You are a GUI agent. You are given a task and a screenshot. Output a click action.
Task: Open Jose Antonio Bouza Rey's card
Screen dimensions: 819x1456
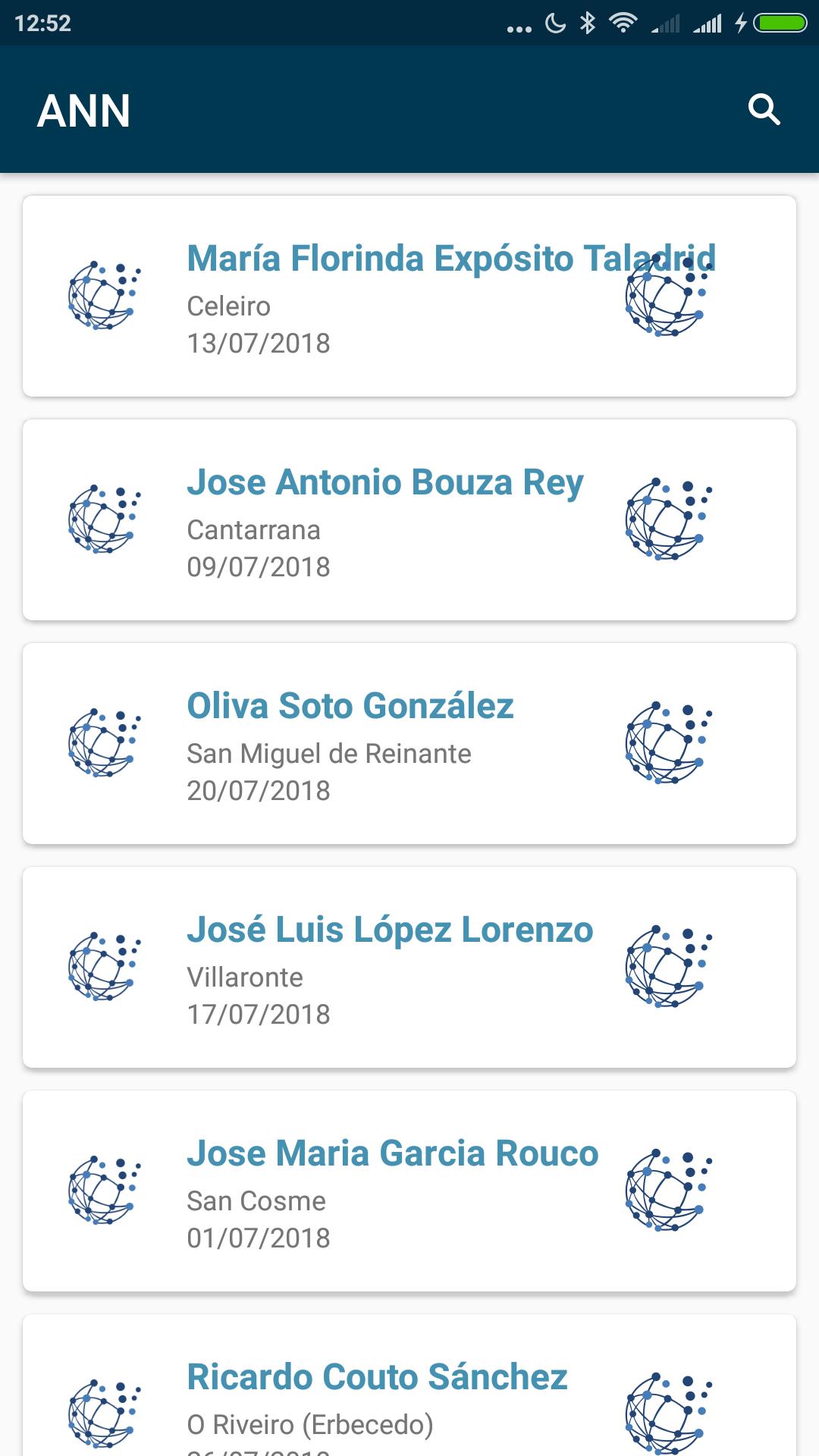coord(409,519)
